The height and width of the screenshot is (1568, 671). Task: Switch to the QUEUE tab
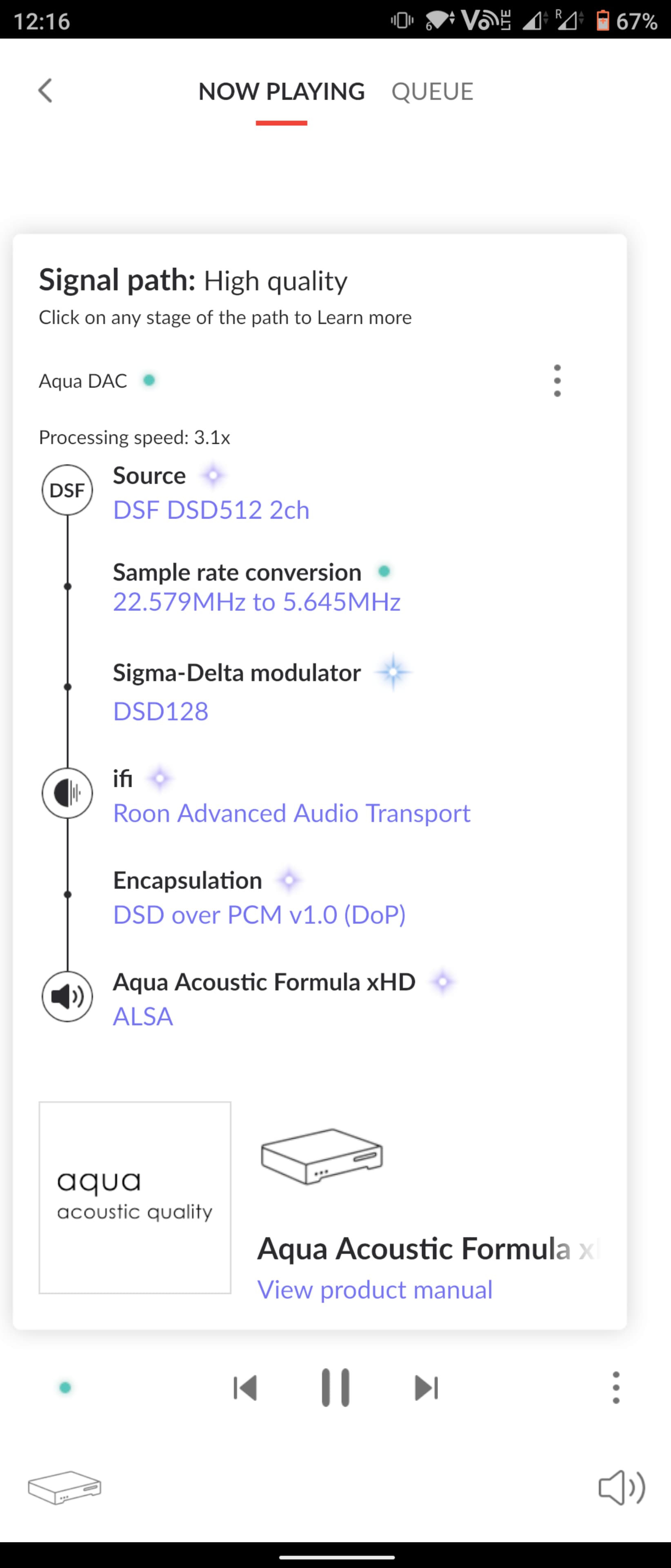[x=433, y=91]
